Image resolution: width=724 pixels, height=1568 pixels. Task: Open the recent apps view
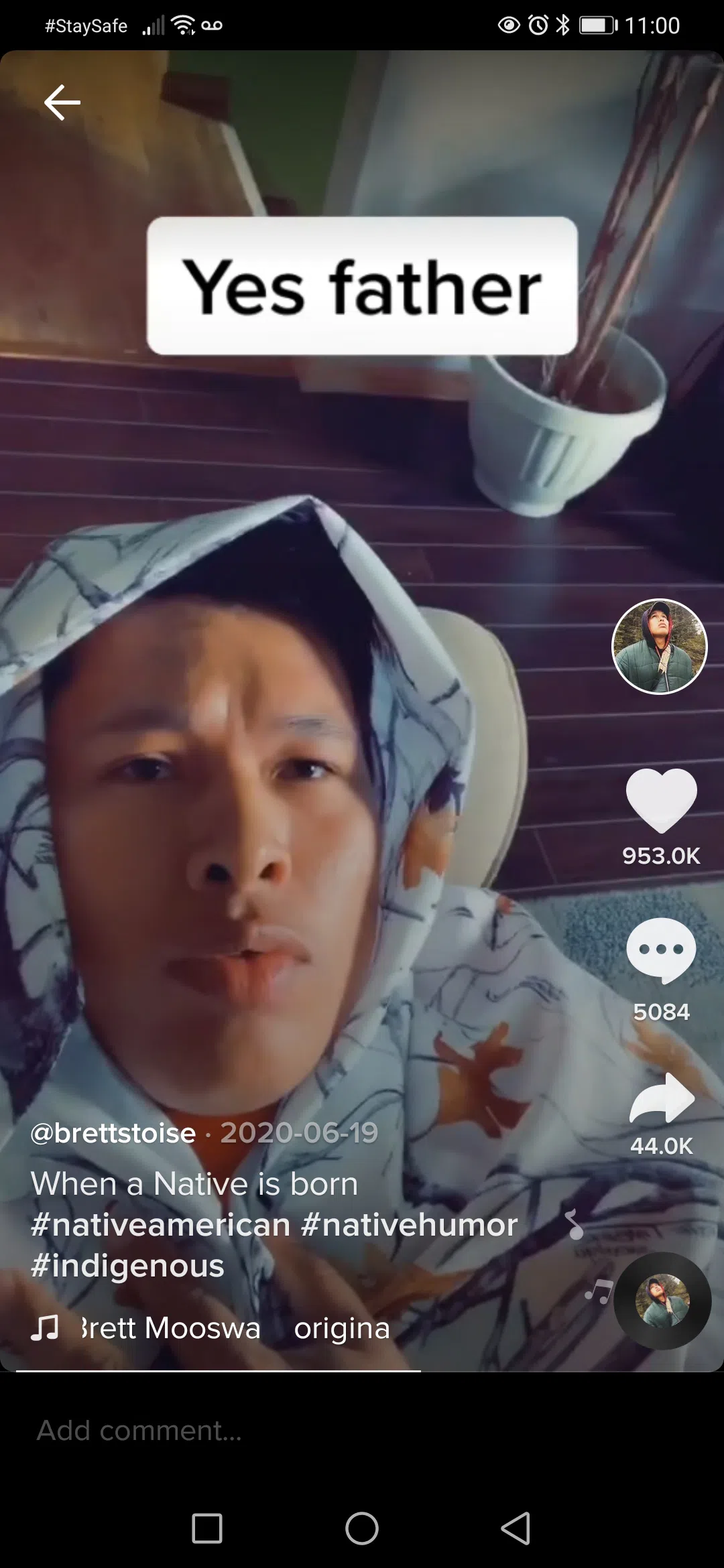tap(207, 1528)
